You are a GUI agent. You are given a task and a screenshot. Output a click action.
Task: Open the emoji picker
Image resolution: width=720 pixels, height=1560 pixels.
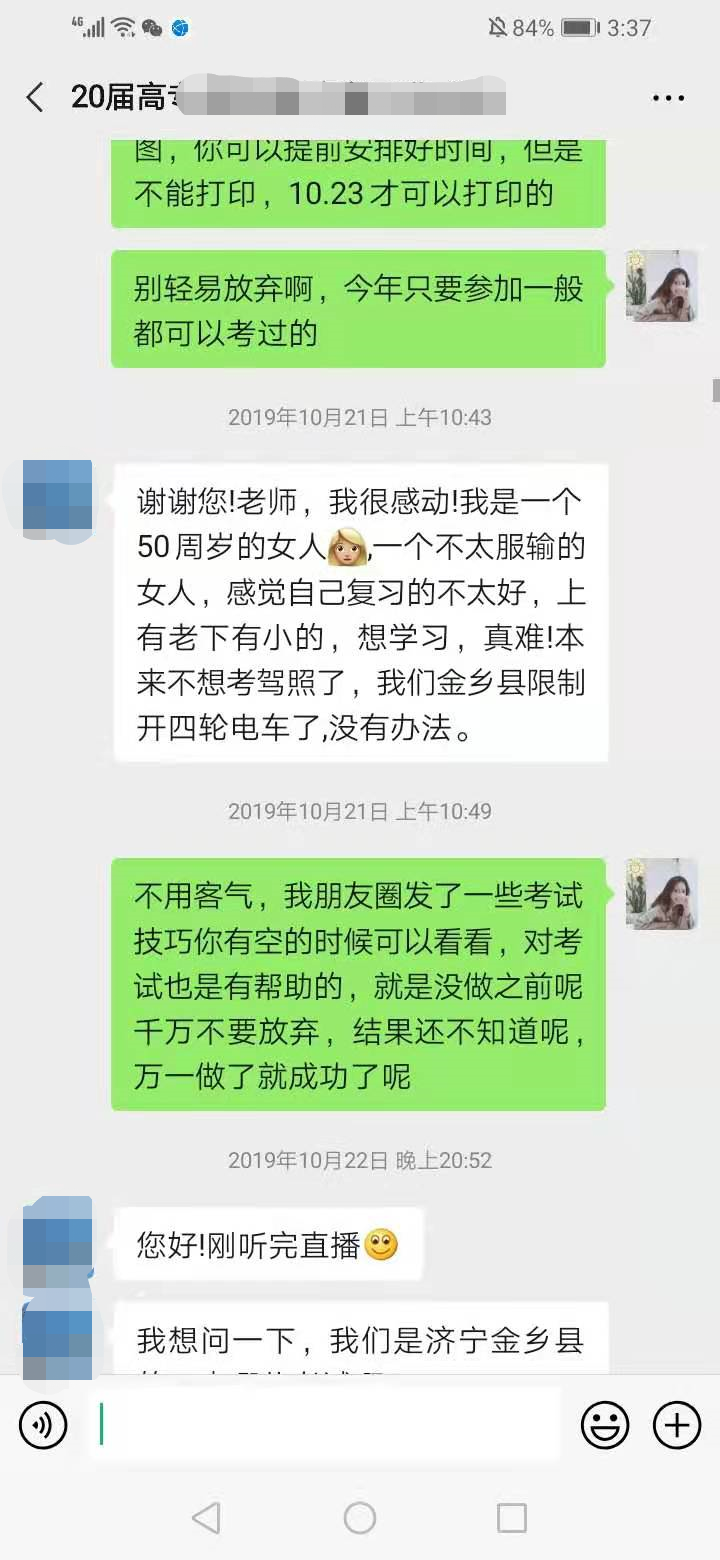click(x=605, y=1424)
